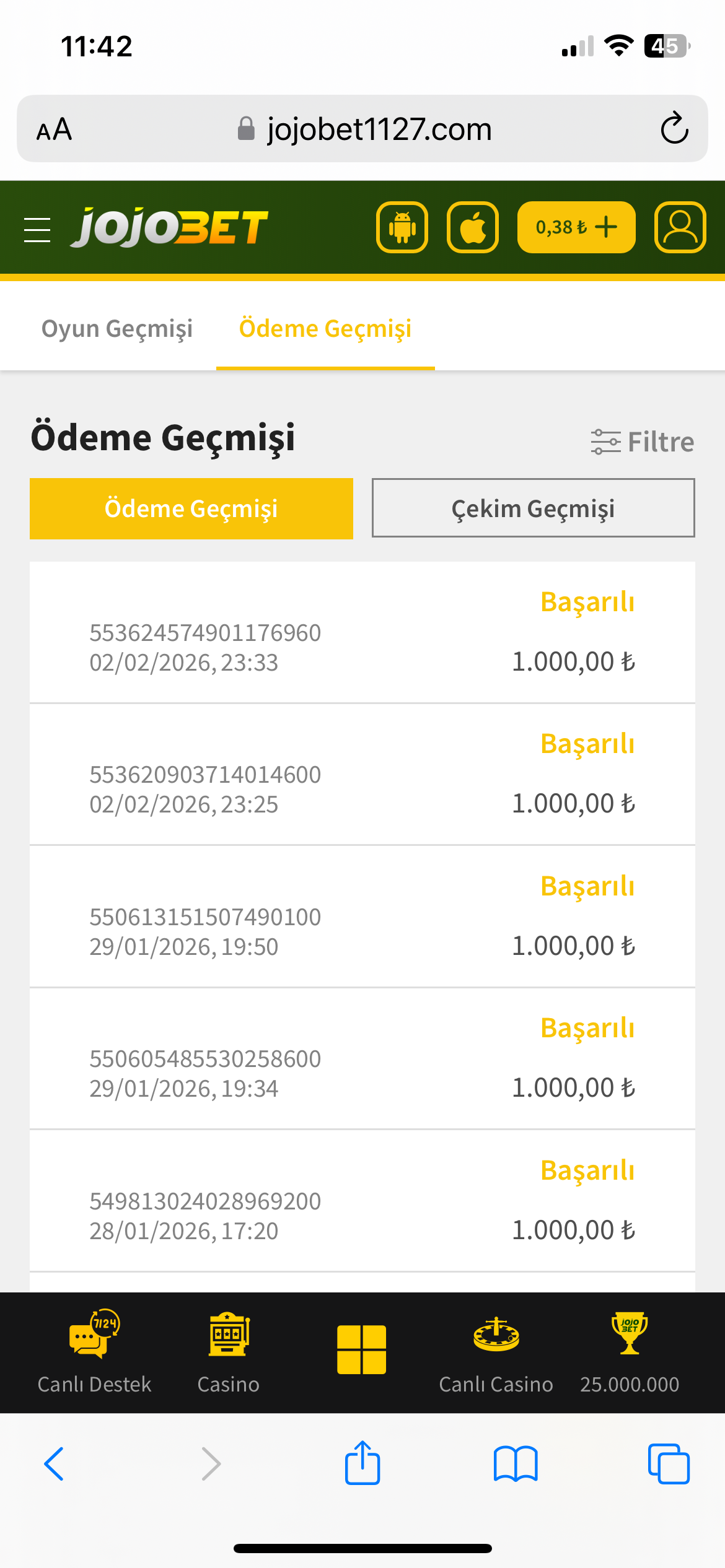This screenshot has width=725, height=1568.
Task: Tap the Safari address bar
Action: pyautogui.click(x=363, y=129)
